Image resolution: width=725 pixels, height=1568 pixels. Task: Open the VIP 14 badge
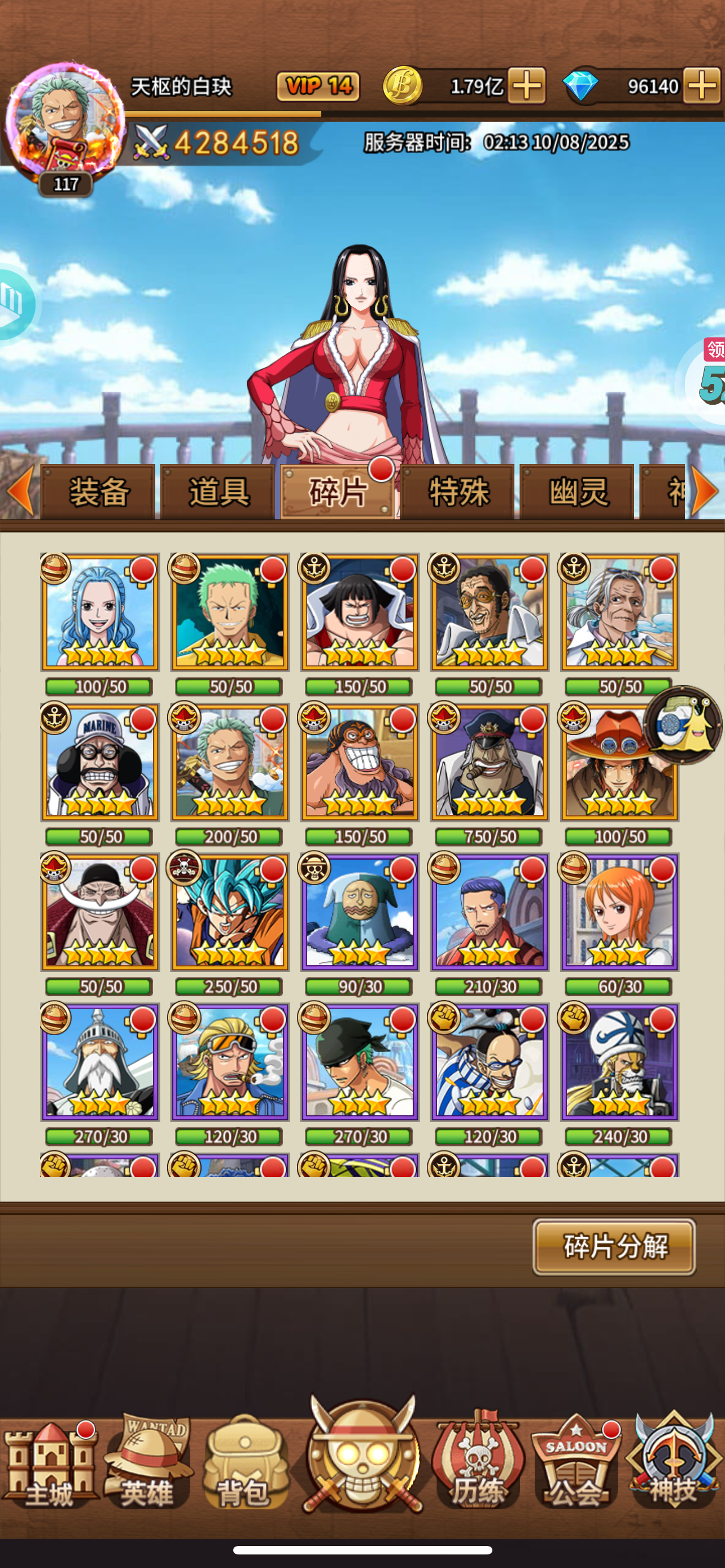tap(318, 86)
